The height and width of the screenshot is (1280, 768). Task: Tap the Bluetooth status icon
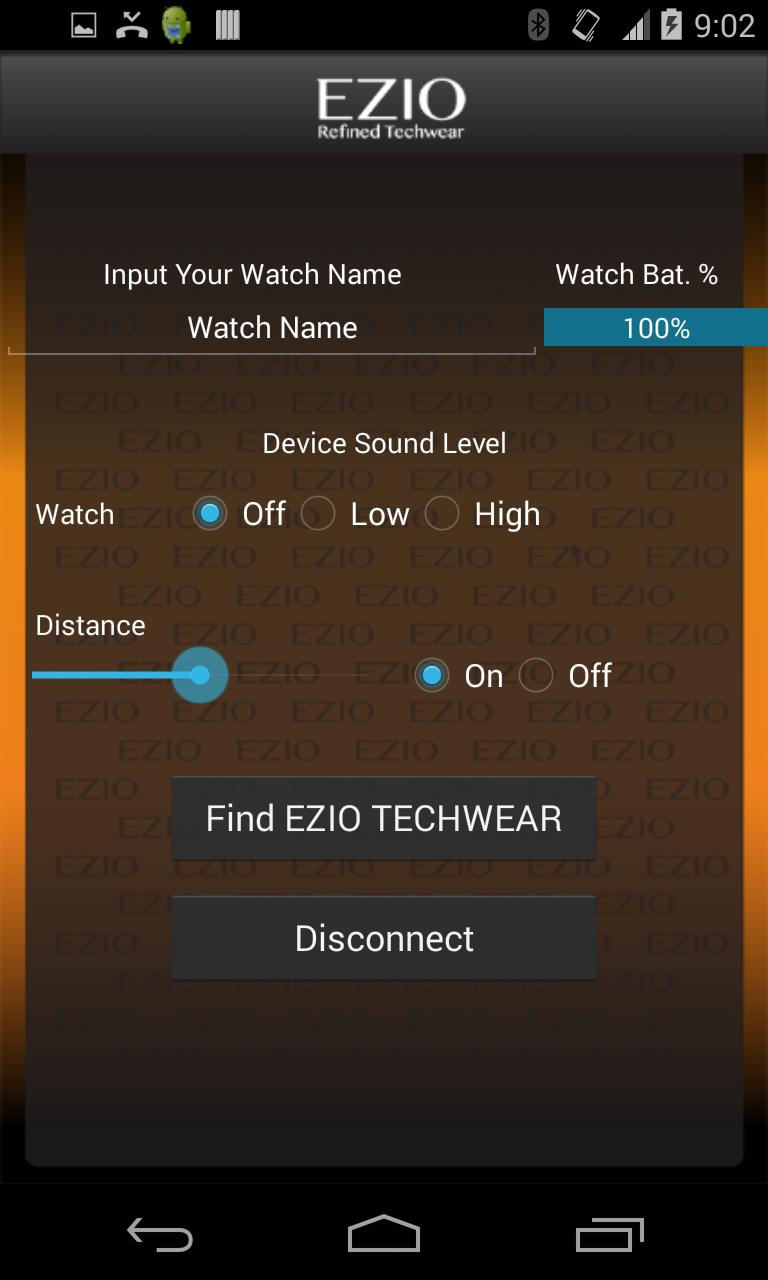537,24
